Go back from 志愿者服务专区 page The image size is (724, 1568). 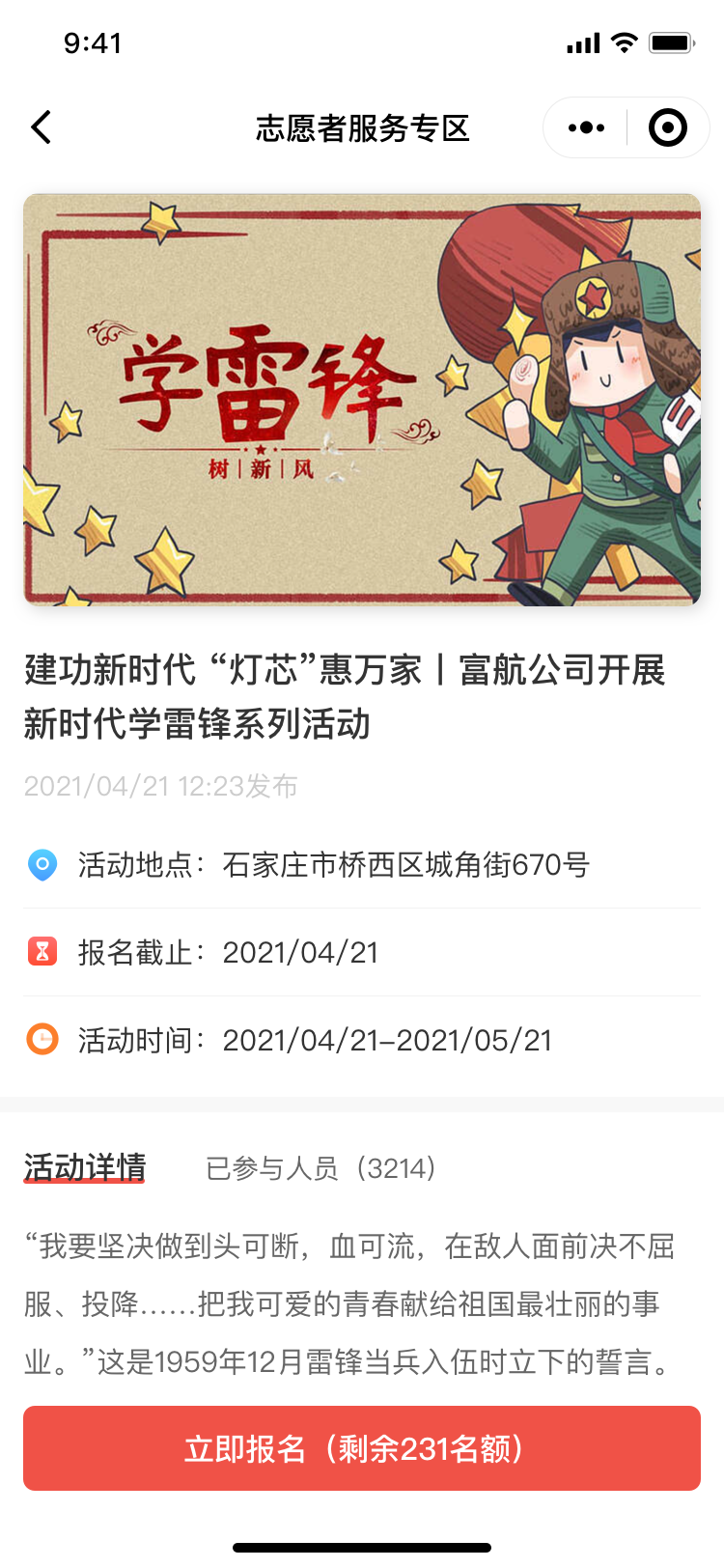42,127
